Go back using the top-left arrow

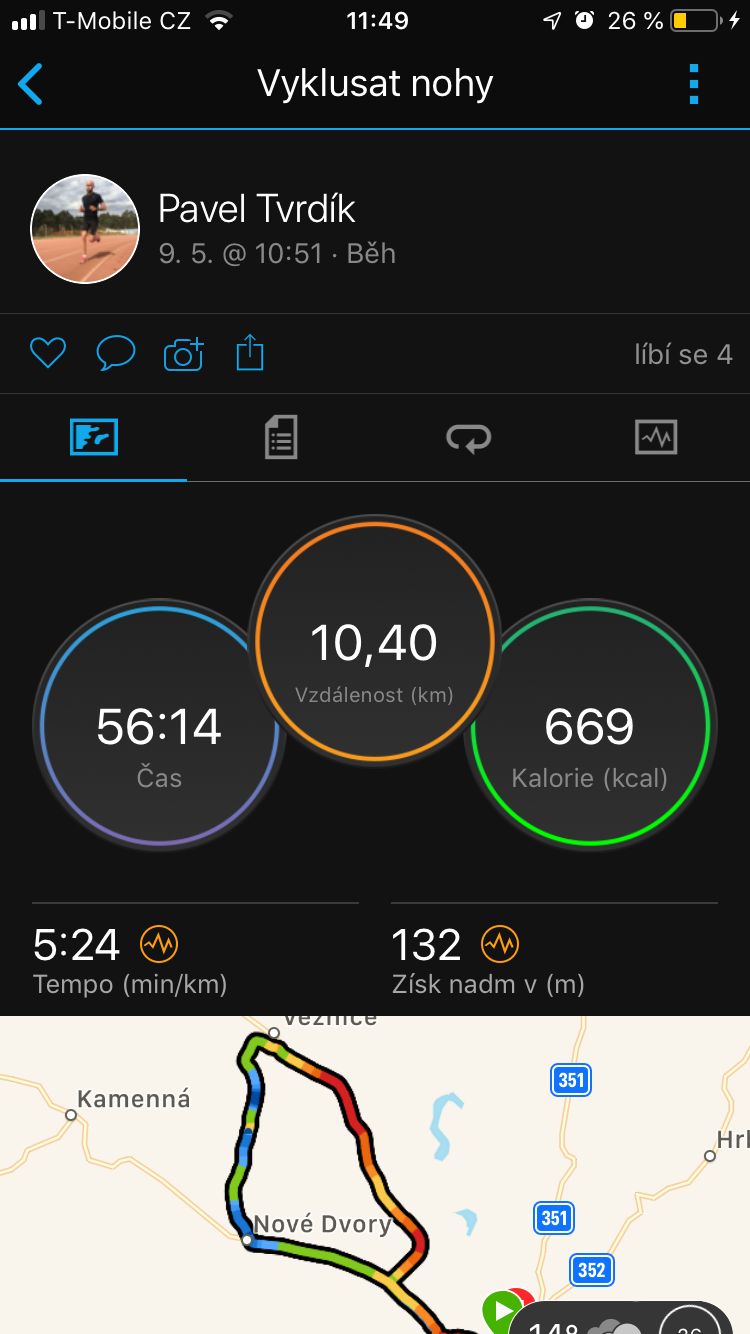point(31,84)
